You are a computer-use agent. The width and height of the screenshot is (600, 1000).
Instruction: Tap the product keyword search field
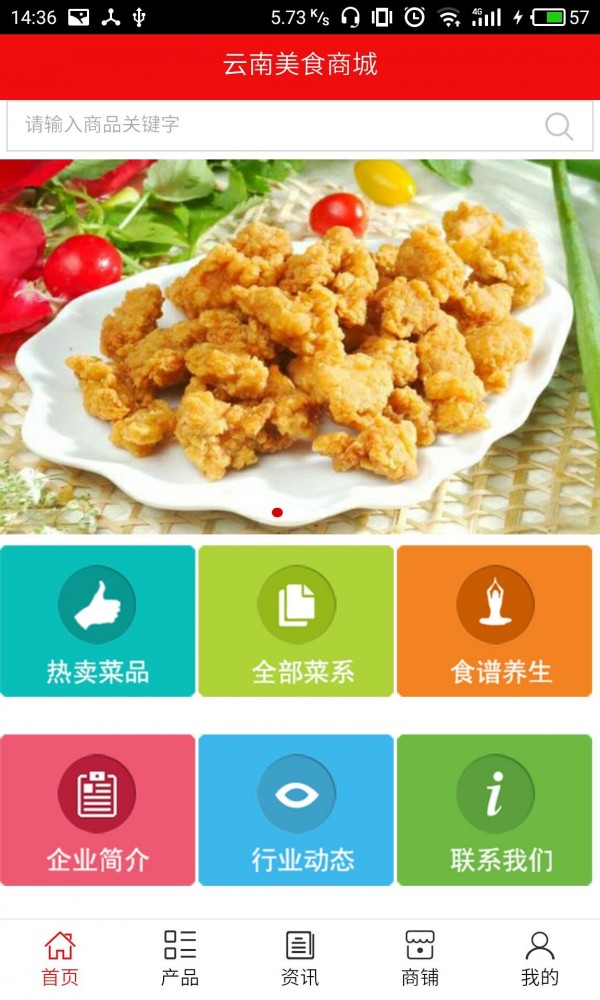pos(270,126)
